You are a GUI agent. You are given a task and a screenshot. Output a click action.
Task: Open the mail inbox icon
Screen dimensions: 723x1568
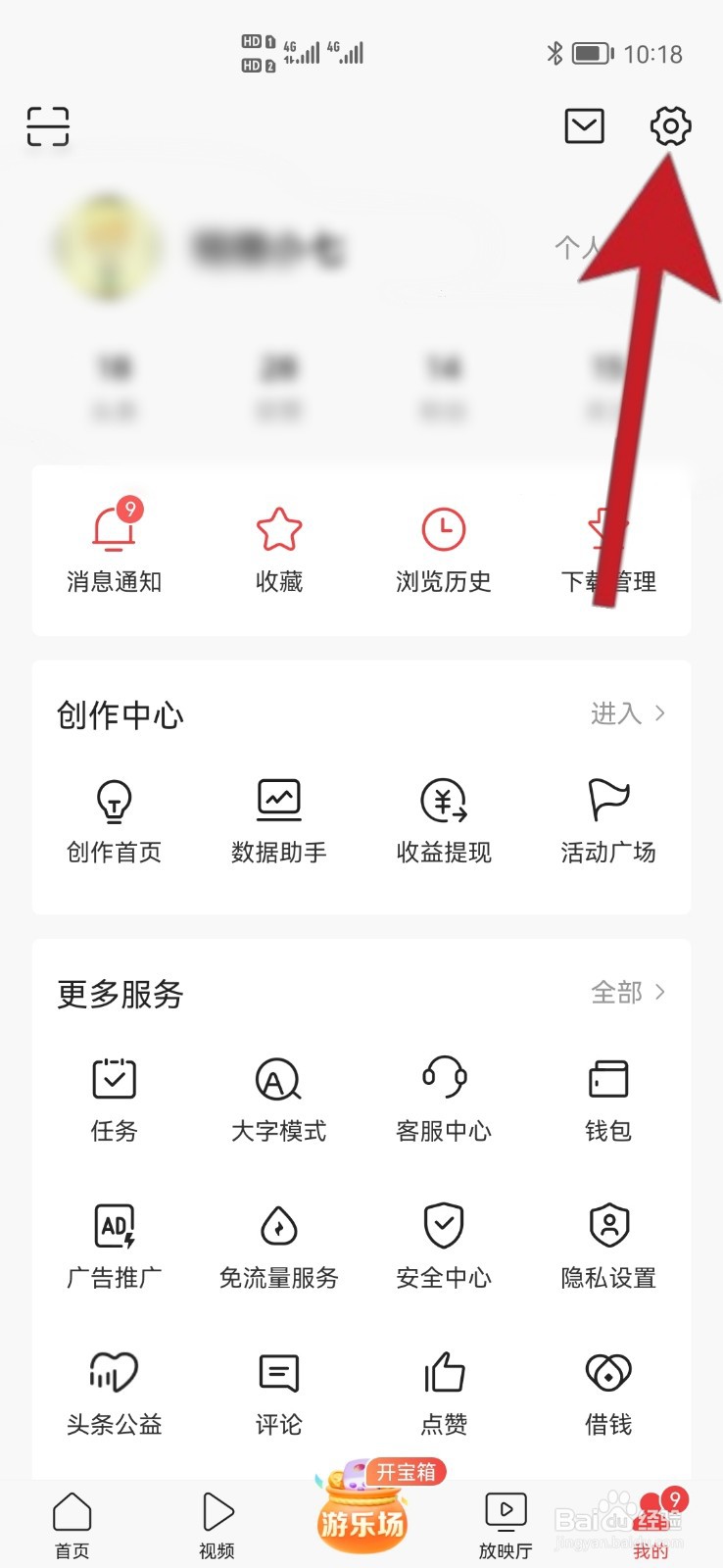[584, 126]
